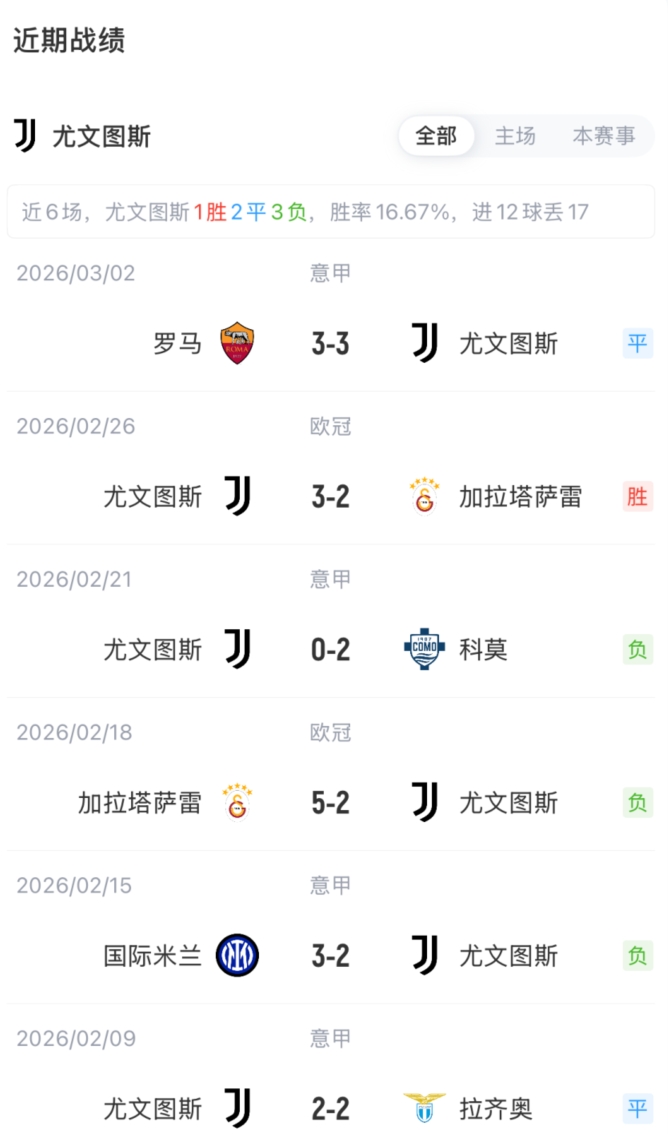Screen dimensions: 668x1134
Task: Open 尤文图斯 3-2 加拉塔萨雷 match details
Action: pos(330,497)
